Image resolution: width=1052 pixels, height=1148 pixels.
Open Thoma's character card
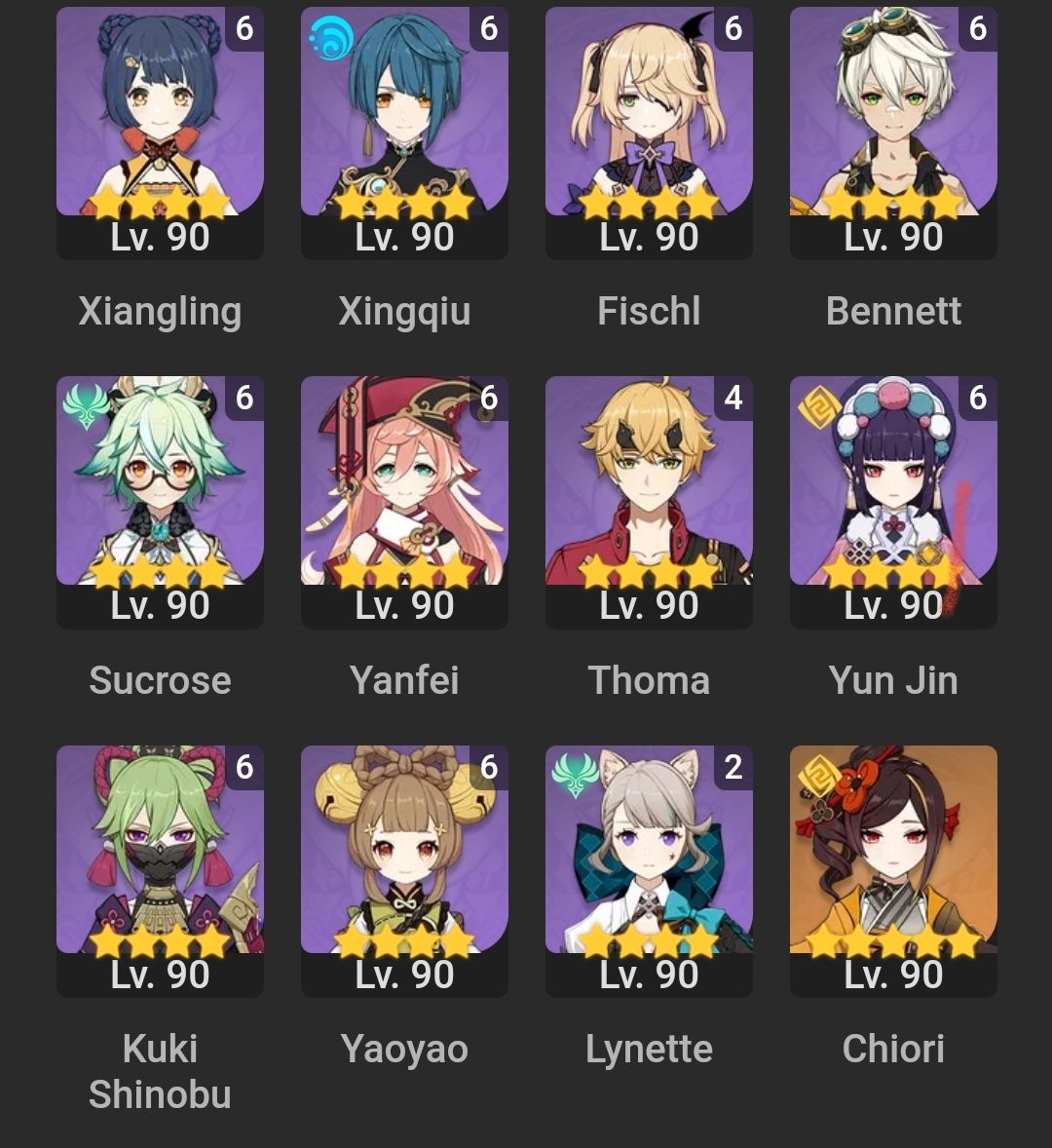[649, 501]
